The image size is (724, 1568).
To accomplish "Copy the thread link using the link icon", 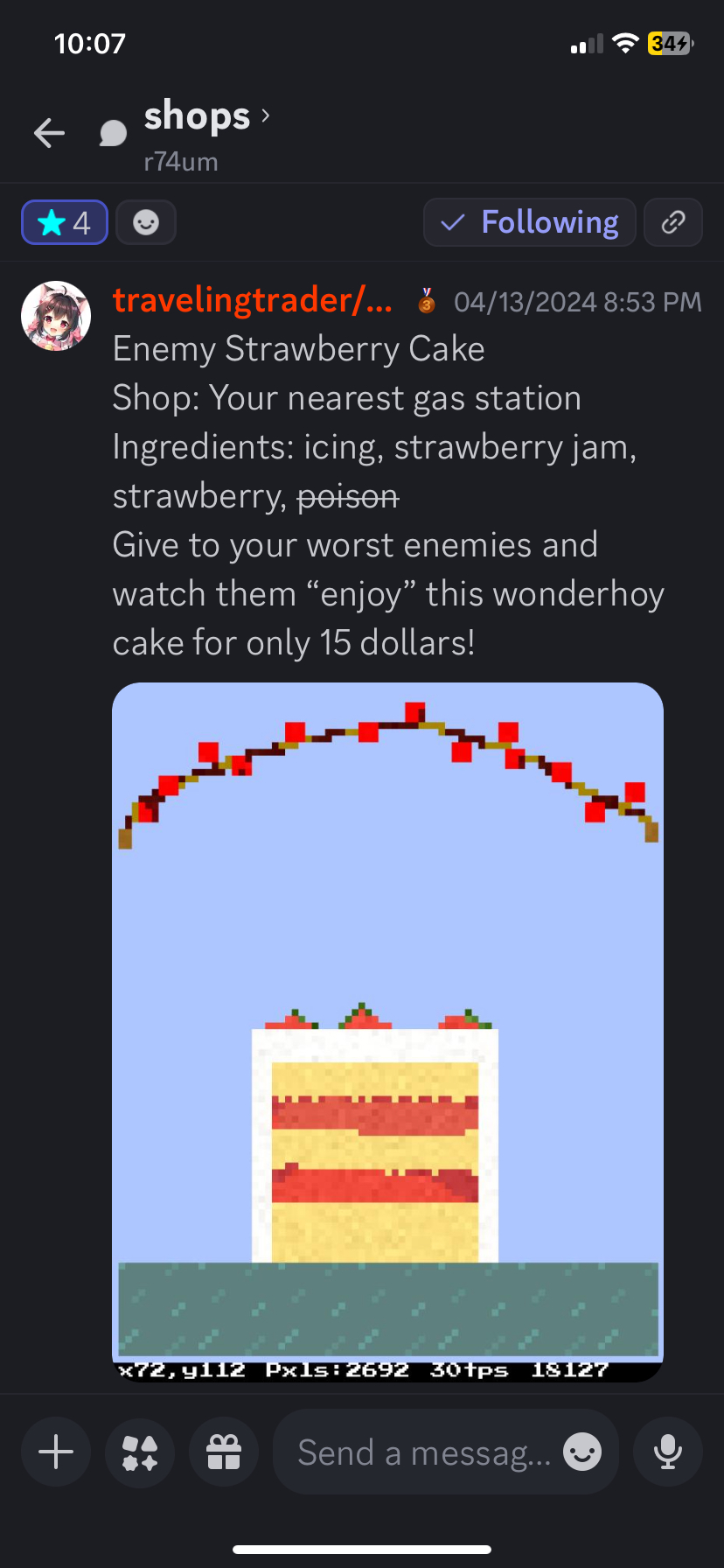I will coord(672,222).
